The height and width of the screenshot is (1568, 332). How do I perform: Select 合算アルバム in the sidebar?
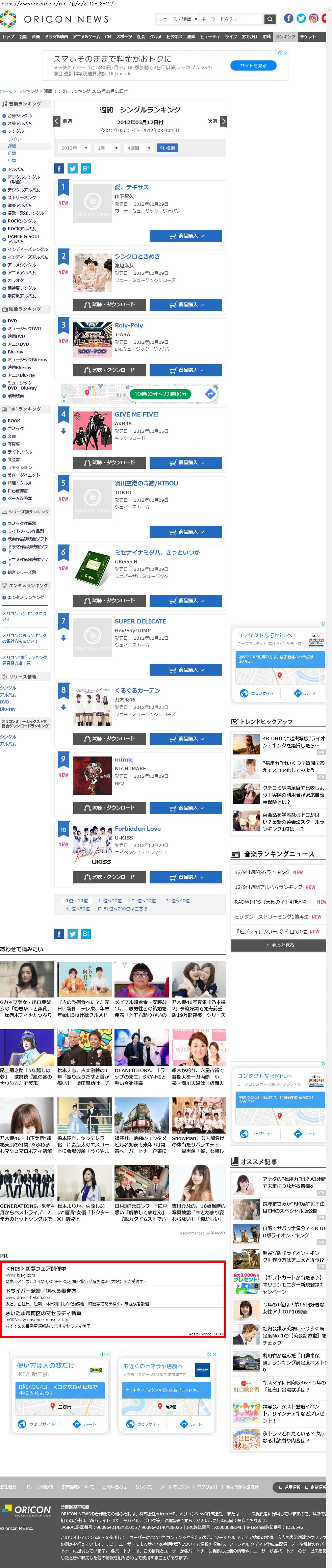20,124
